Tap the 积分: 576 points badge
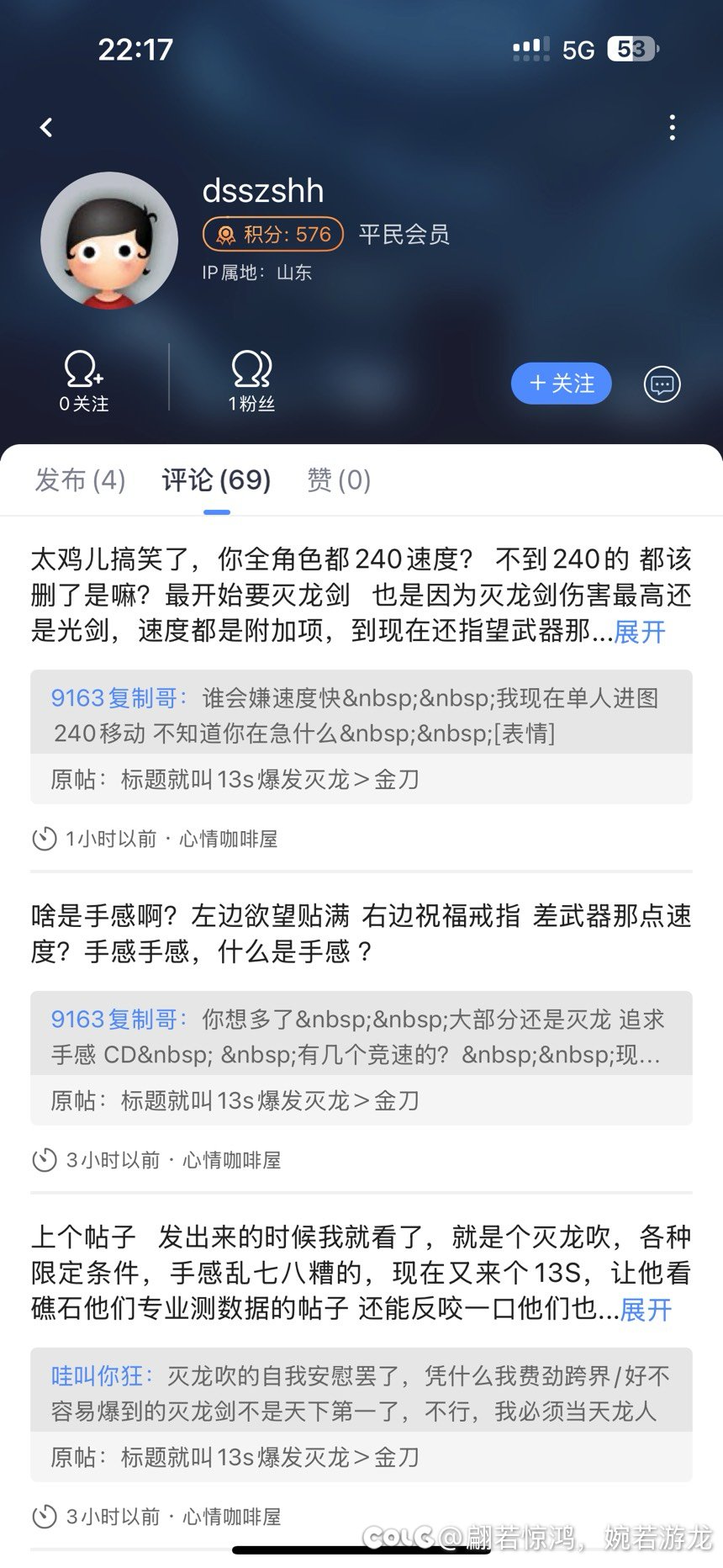Image resolution: width=723 pixels, height=1568 pixels. point(273,234)
